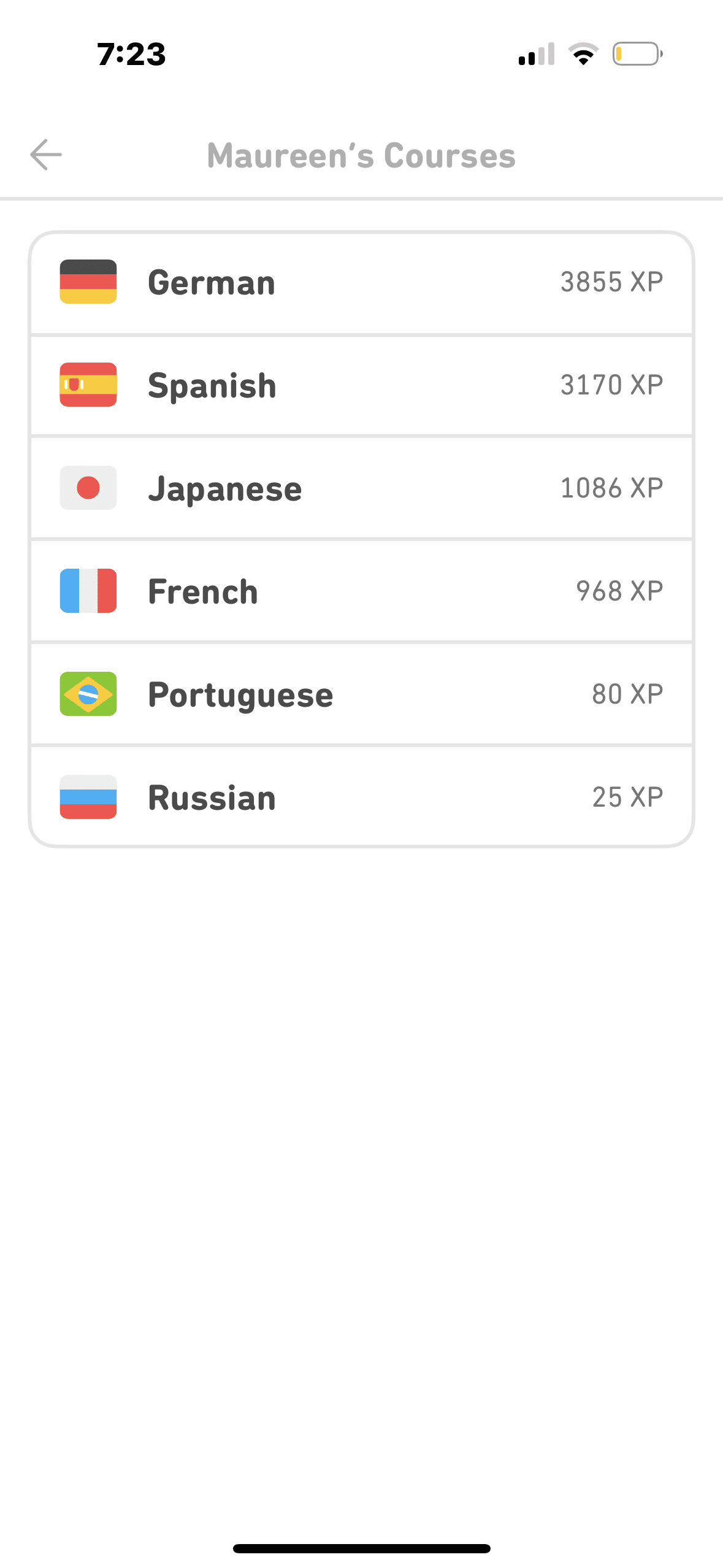Select the Spanish course row
The width and height of the screenshot is (723, 1568).
pos(361,385)
